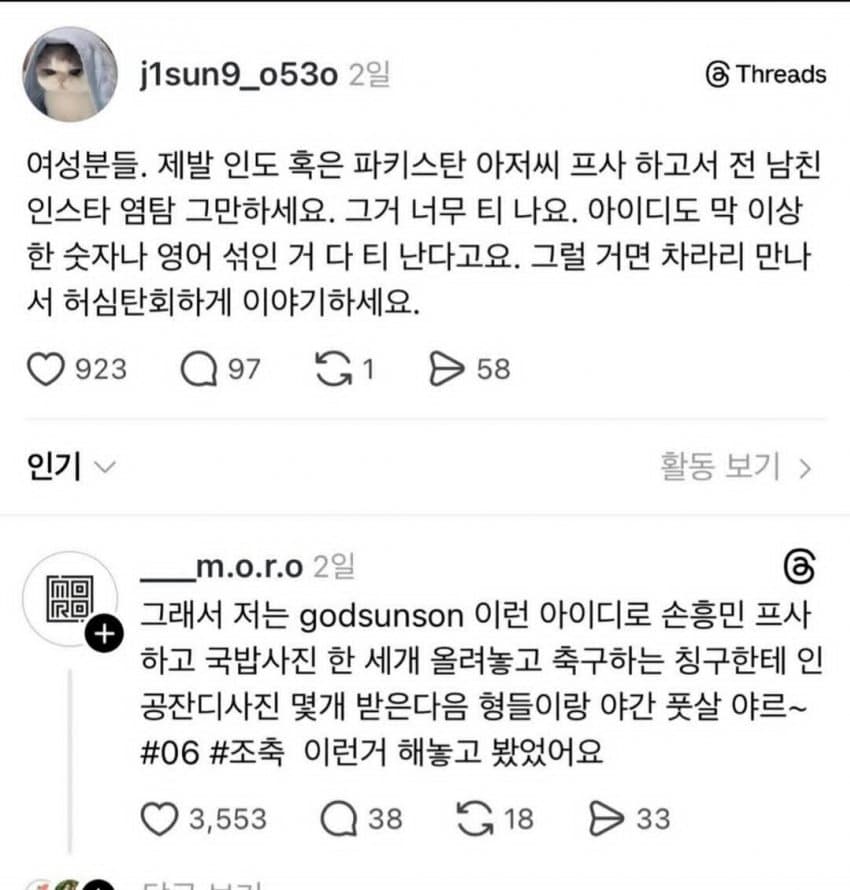Like the post by j1sun9_o53o
The width and height of the screenshot is (850, 890).
coord(45,370)
